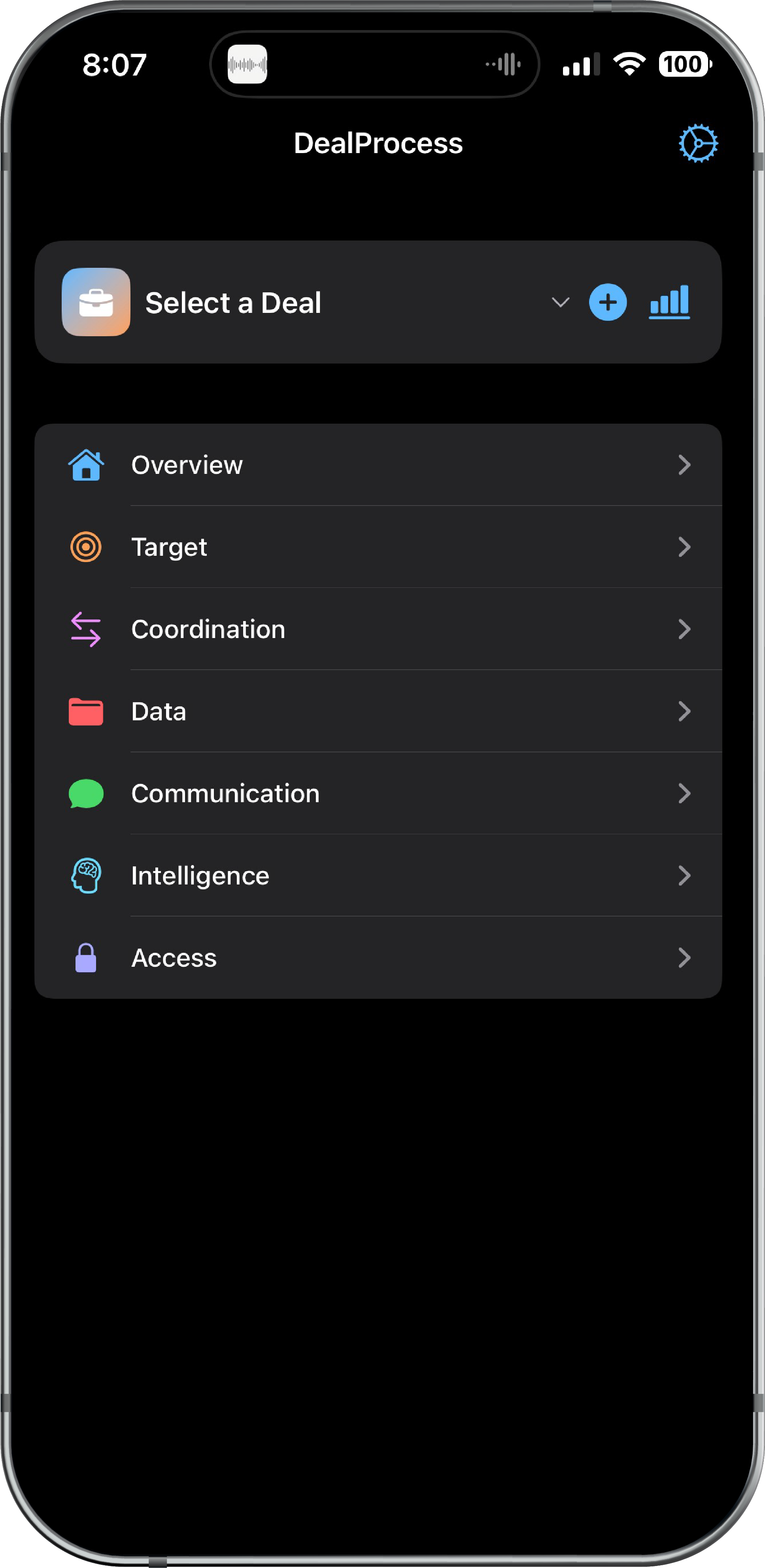Click the Communication chat bubble icon
The image size is (765, 1568).
pyautogui.click(x=86, y=793)
